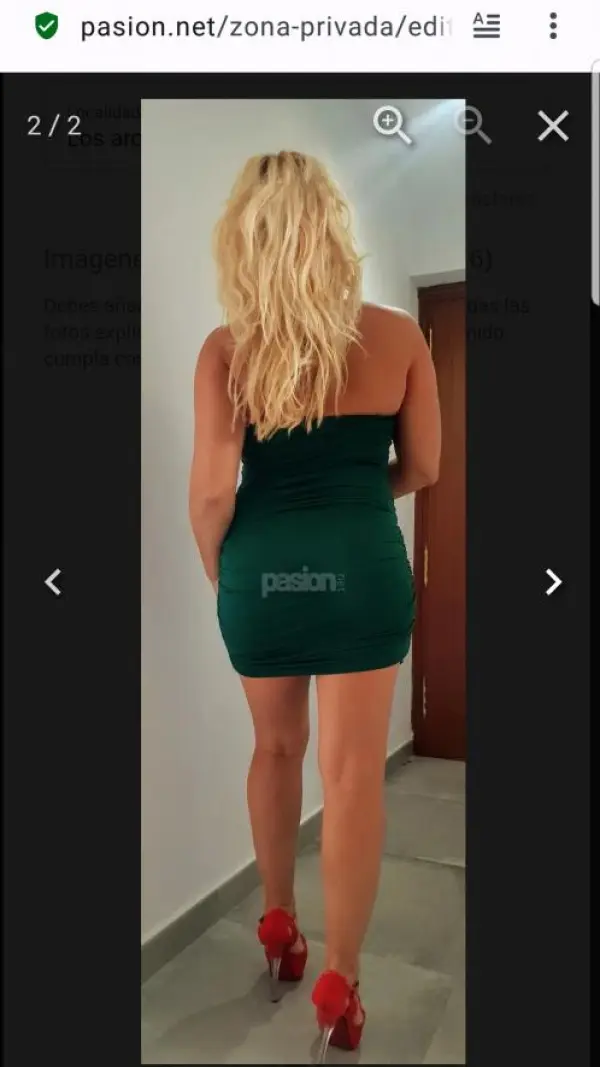View site security shield info
The image size is (600, 1067).
(x=46, y=26)
